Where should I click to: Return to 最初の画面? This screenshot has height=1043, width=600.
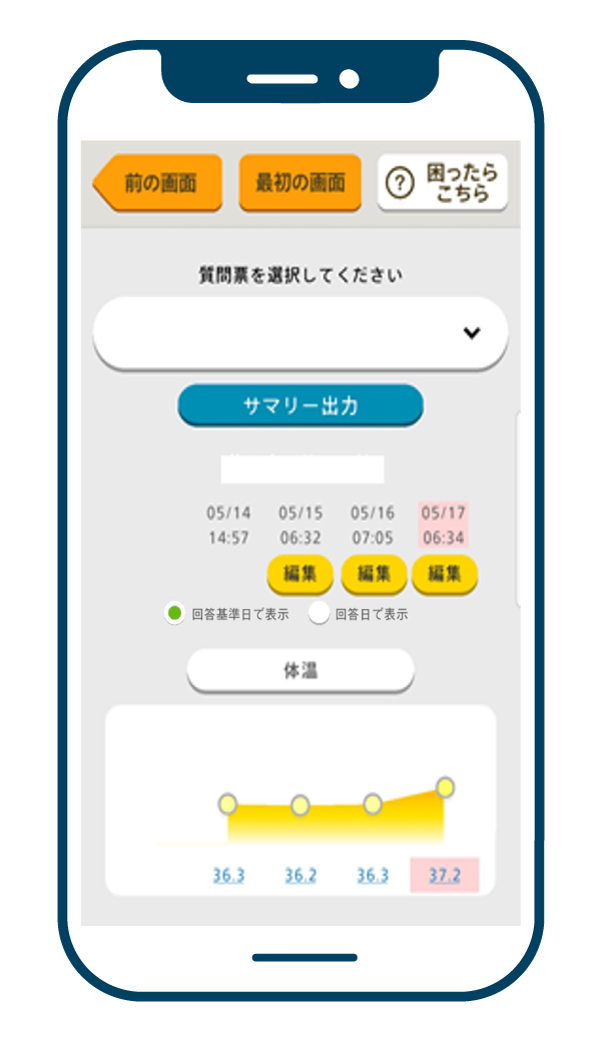(x=300, y=183)
